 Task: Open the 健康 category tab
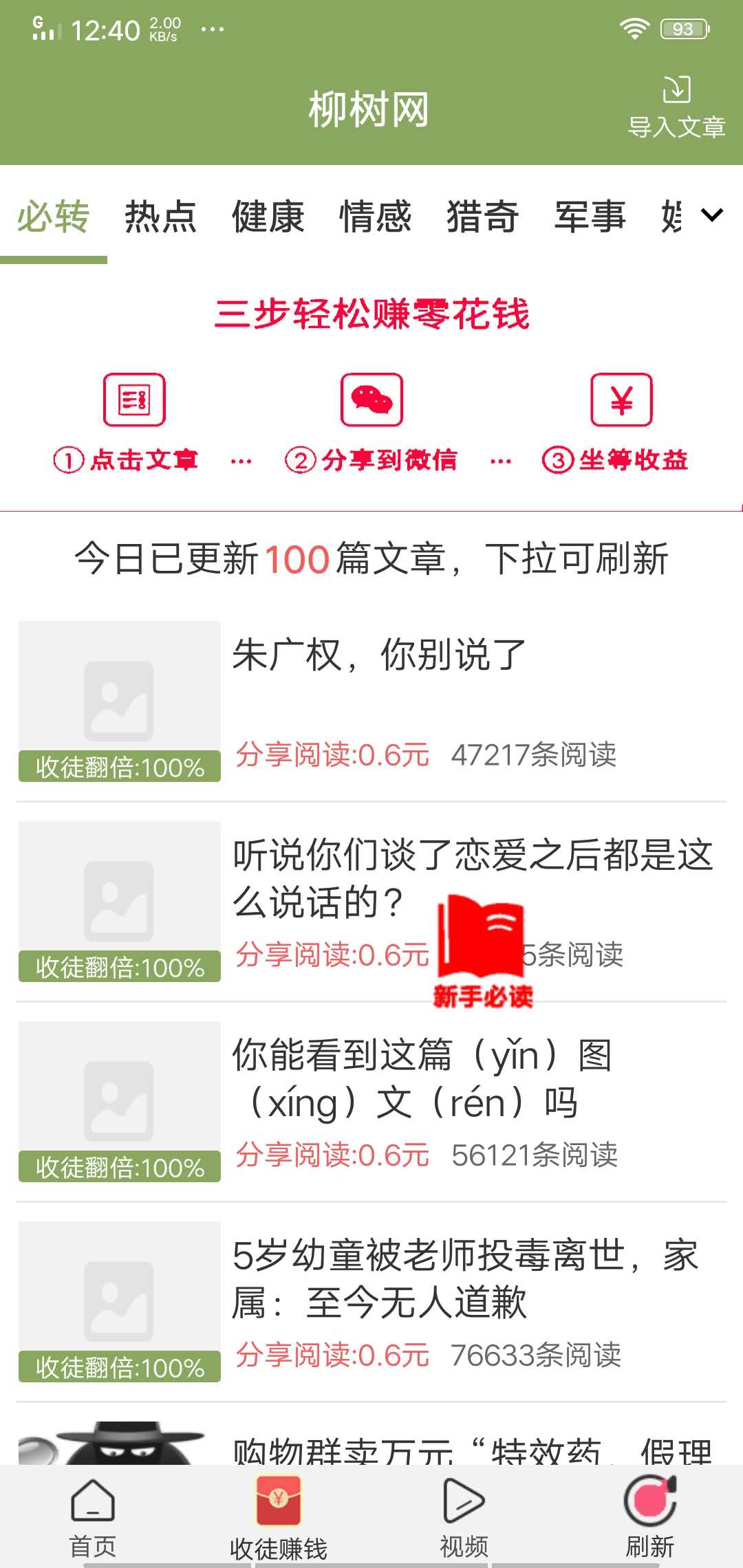pyautogui.click(x=268, y=217)
